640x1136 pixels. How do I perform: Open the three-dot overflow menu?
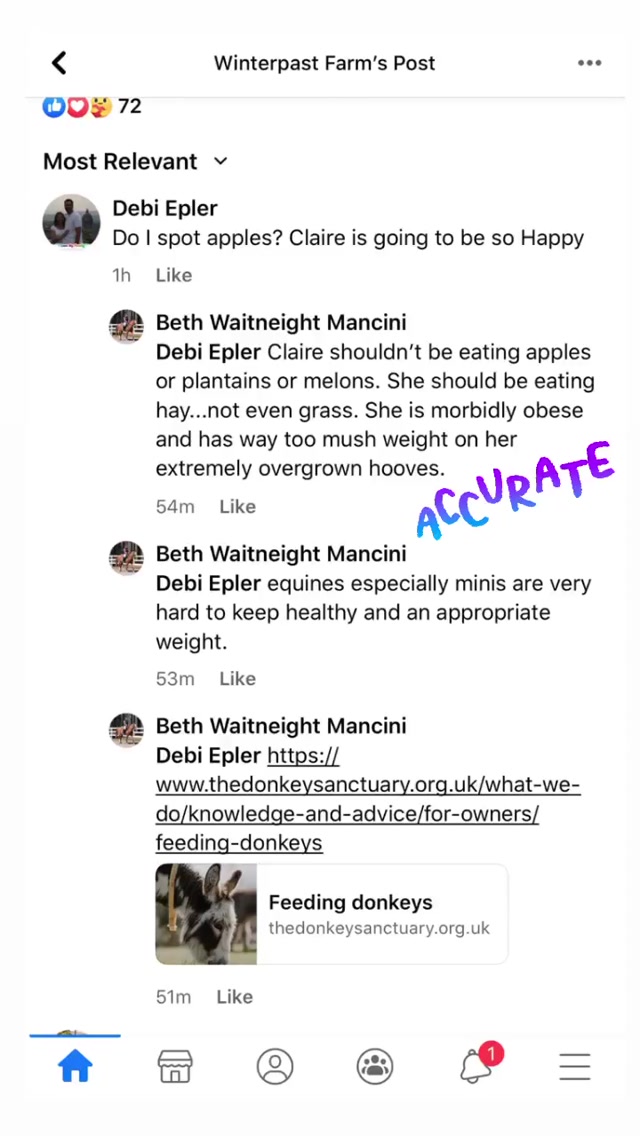[589, 63]
